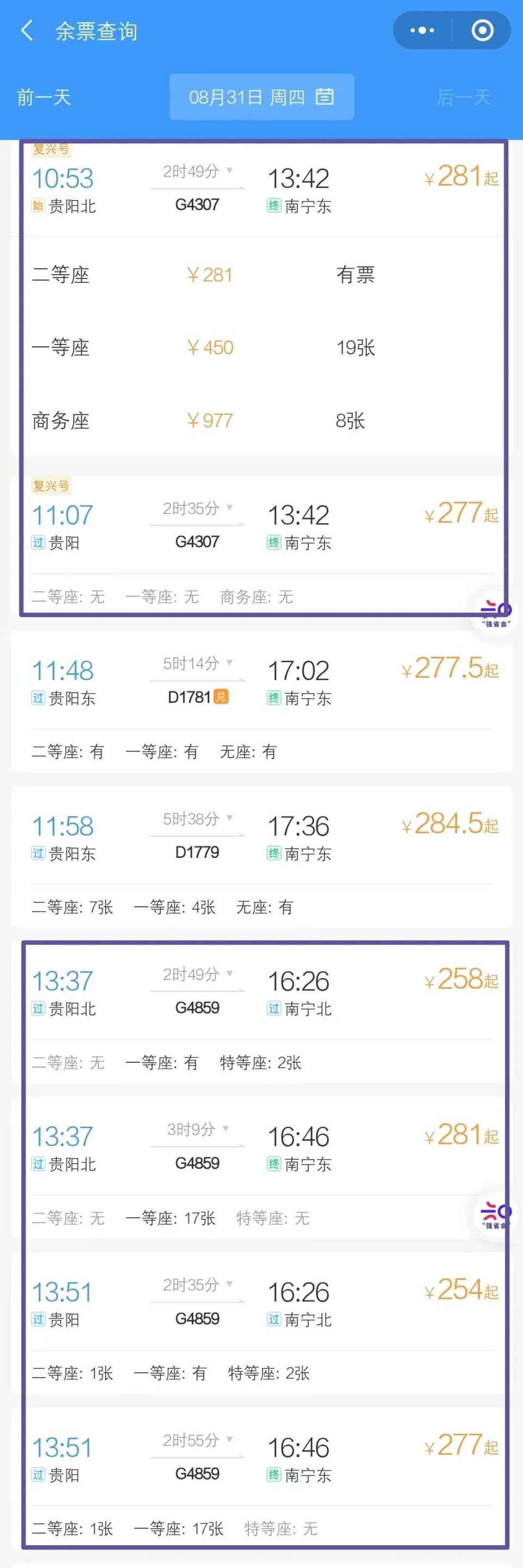Open the three-dot more options menu

[422, 29]
